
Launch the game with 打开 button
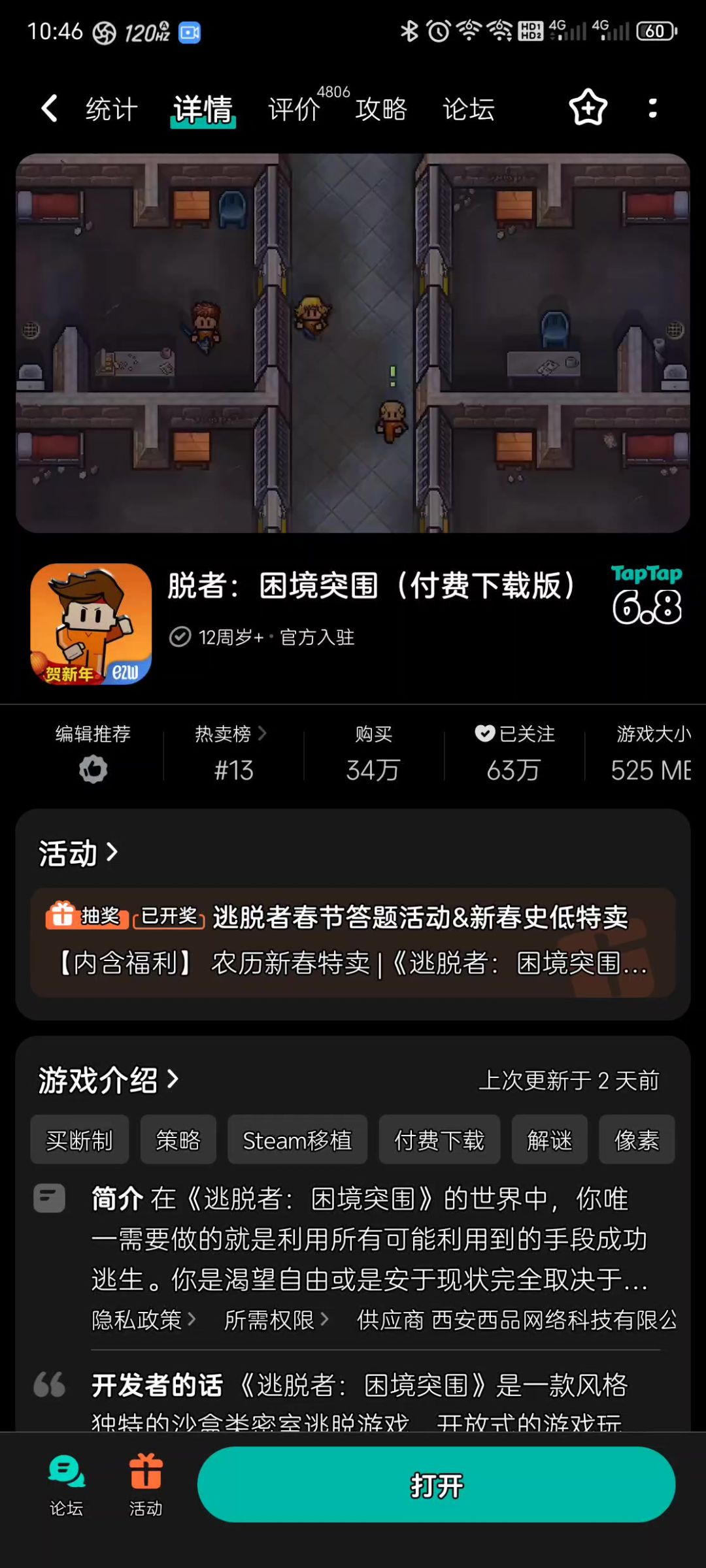(x=436, y=1484)
